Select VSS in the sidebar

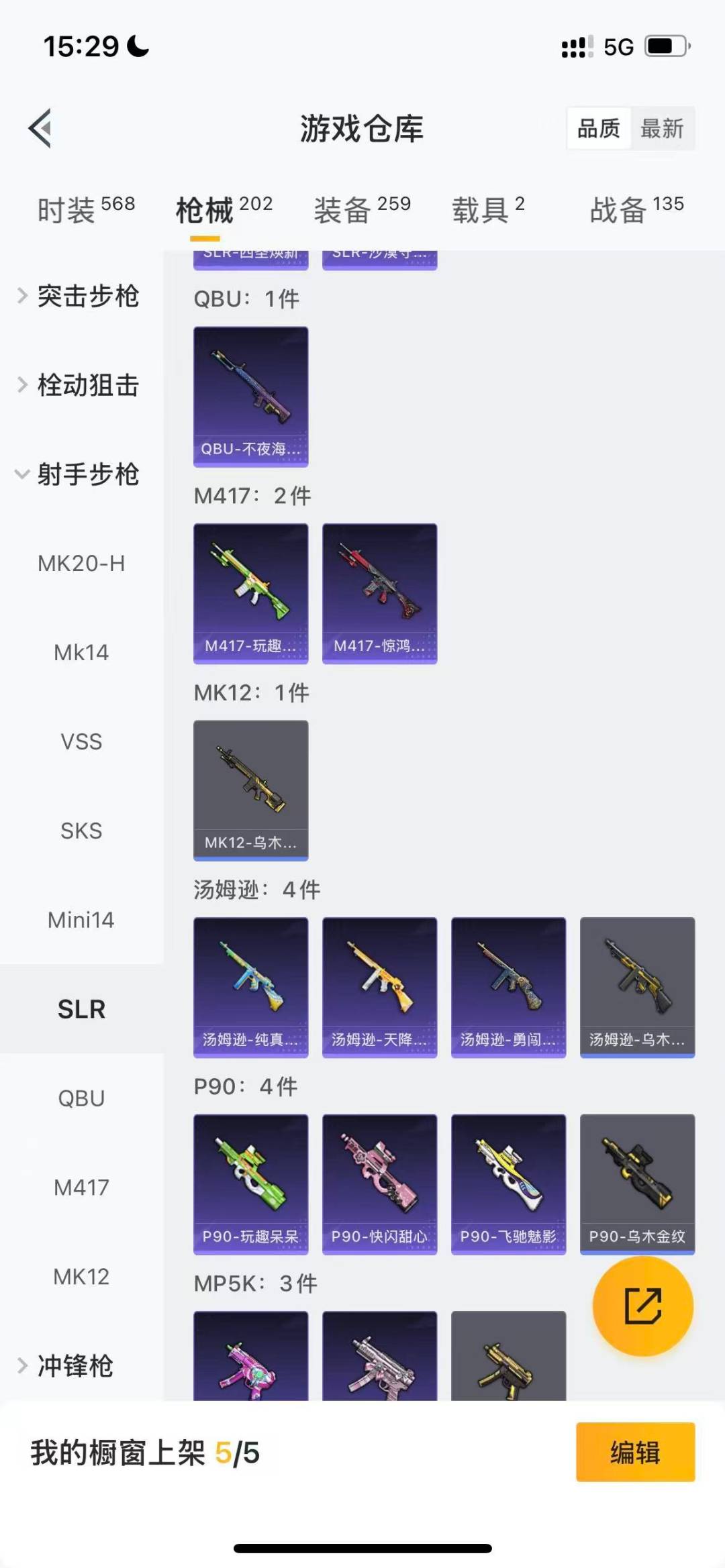tap(81, 741)
